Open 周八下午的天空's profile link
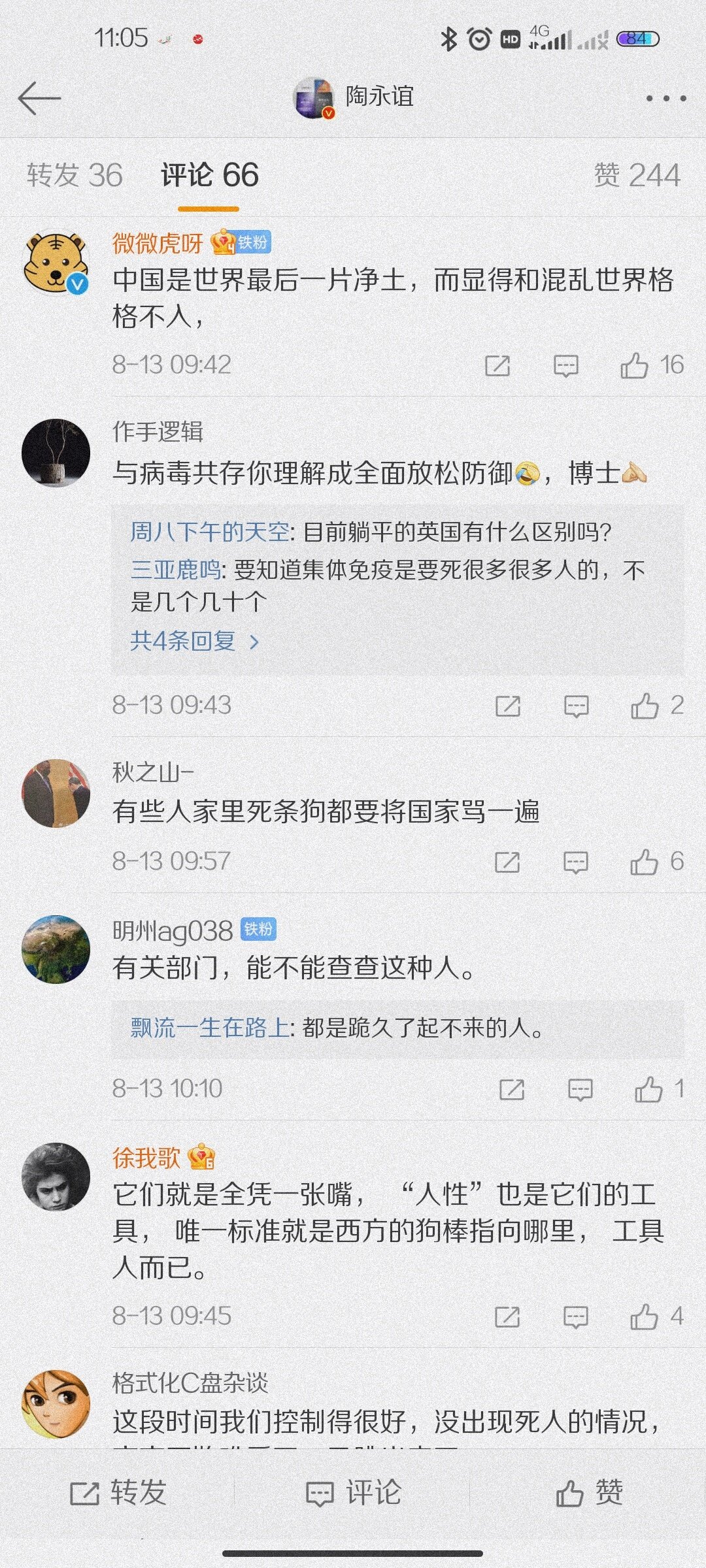This screenshot has width=706, height=1568. point(209,532)
